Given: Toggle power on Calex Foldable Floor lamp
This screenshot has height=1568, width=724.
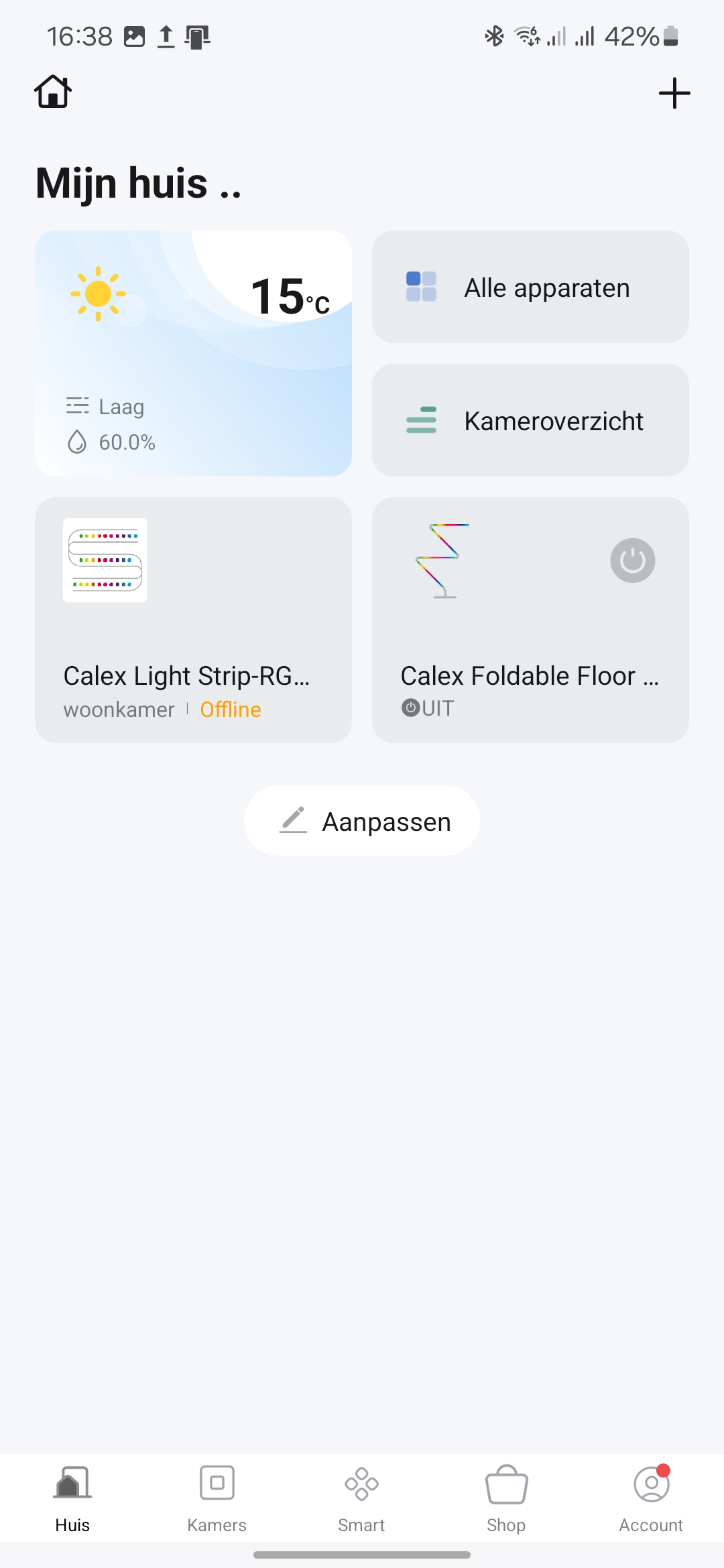Looking at the screenshot, I should pyautogui.click(x=632, y=560).
